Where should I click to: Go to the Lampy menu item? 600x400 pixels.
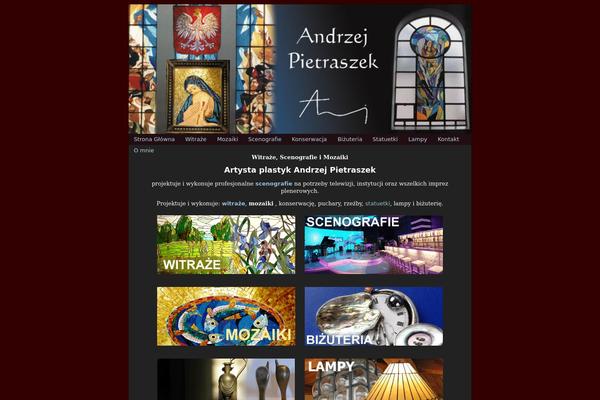click(417, 139)
